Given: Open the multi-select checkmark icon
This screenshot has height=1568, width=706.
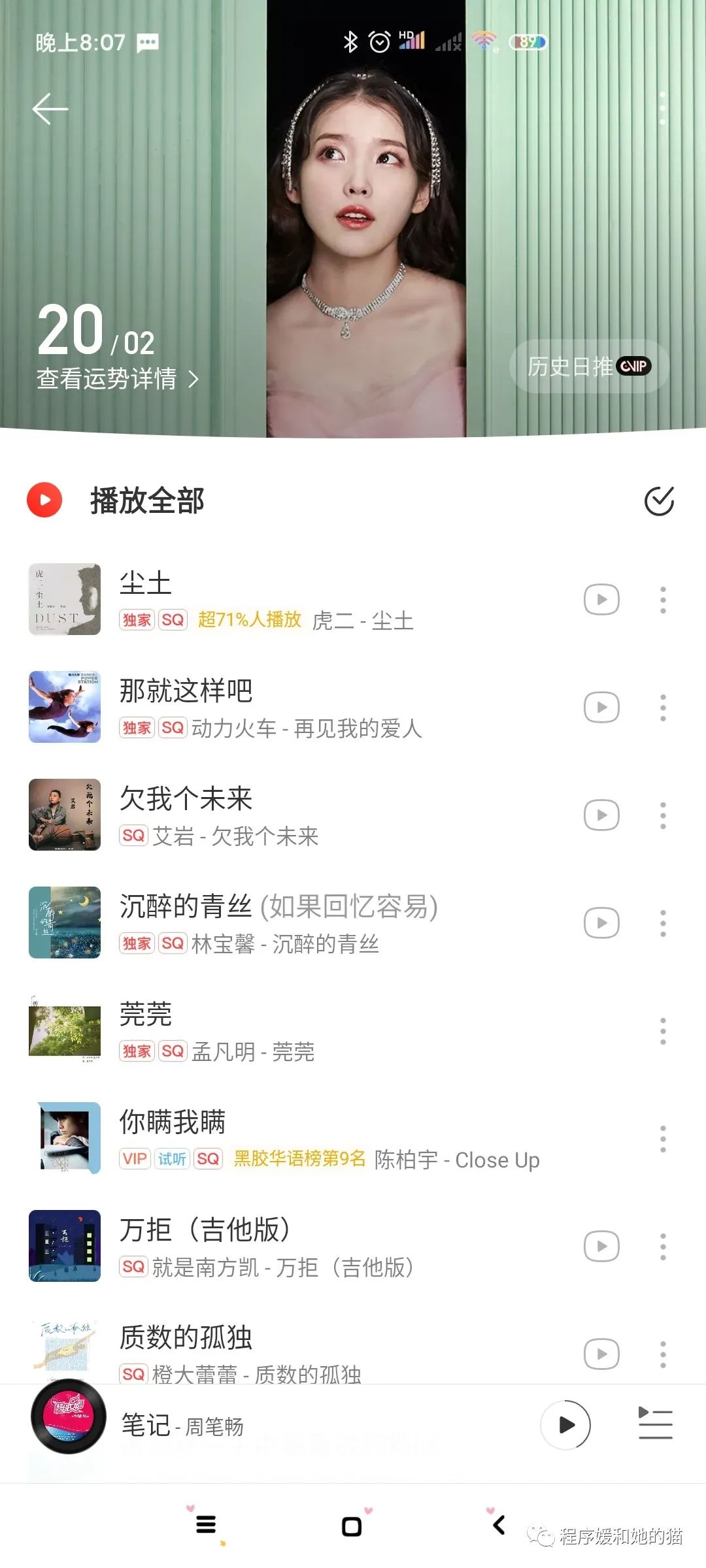Looking at the screenshot, I should click(659, 501).
